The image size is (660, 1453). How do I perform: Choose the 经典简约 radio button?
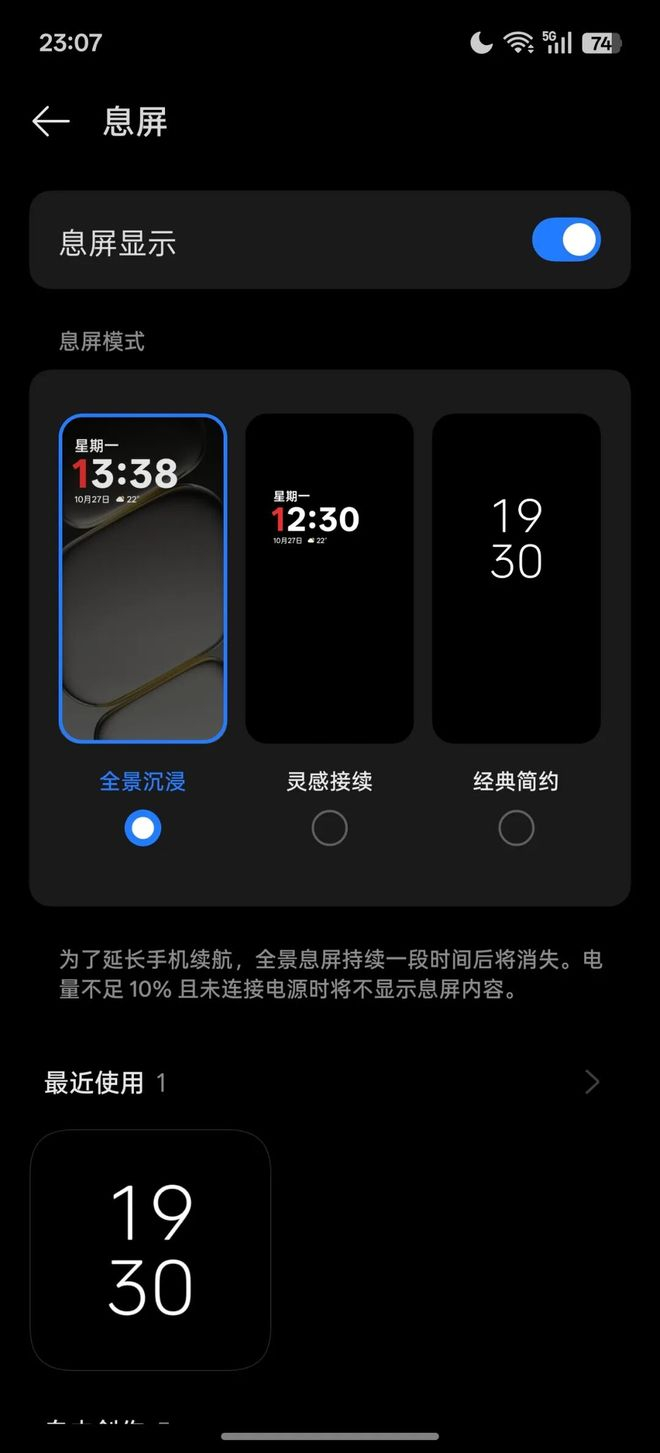[516, 828]
